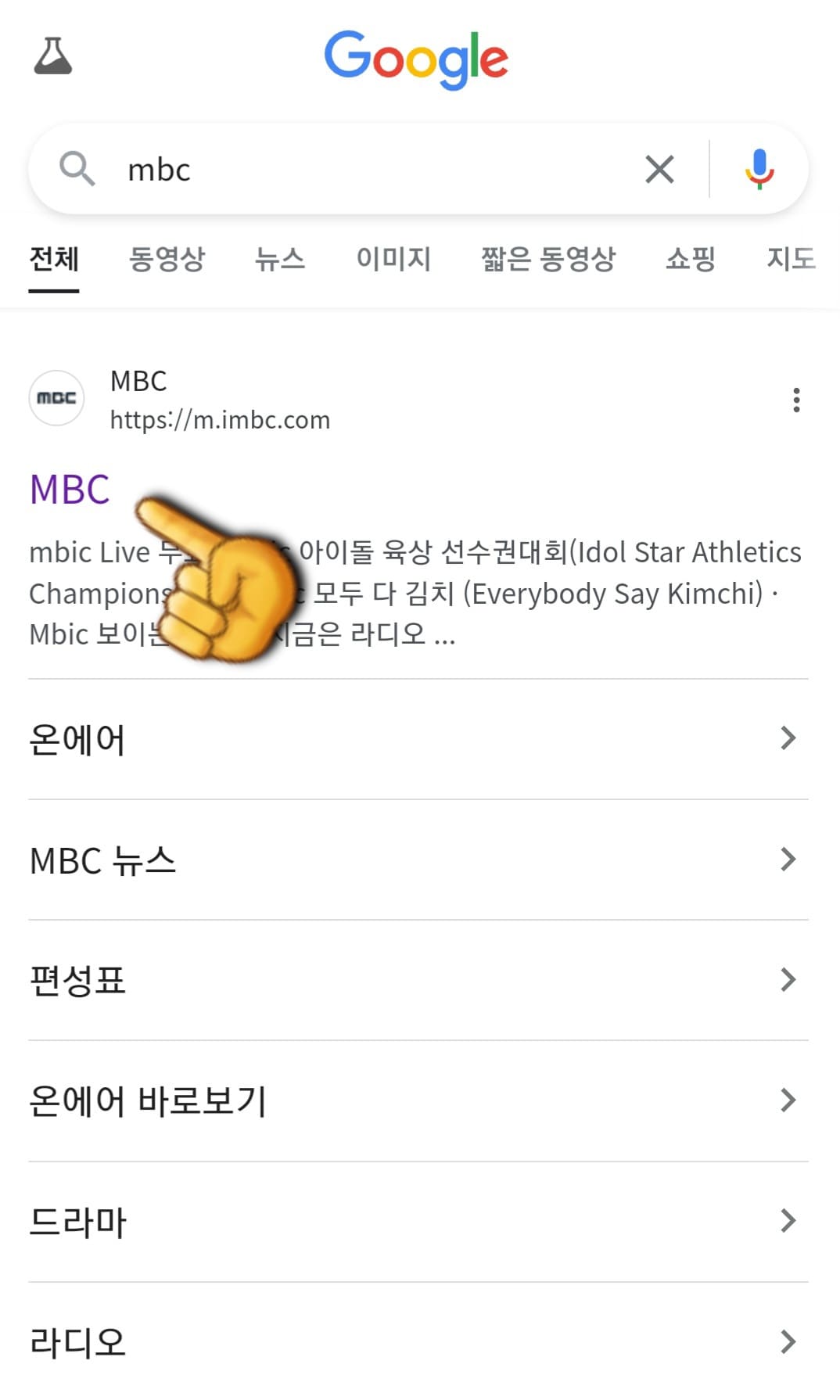Start voice search with the microphone icon
The width and height of the screenshot is (840, 1400).
pos(759,168)
